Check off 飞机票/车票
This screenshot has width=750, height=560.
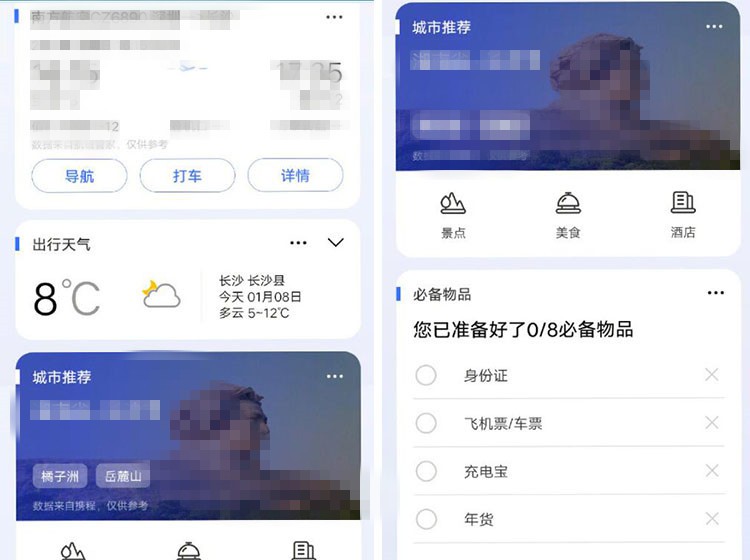point(426,423)
